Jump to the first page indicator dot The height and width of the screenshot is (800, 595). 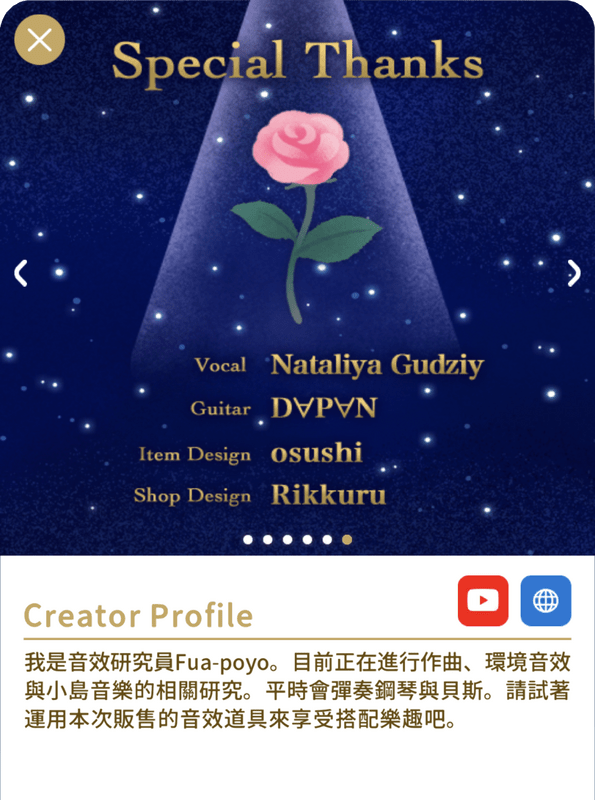[x=248, y=539]
